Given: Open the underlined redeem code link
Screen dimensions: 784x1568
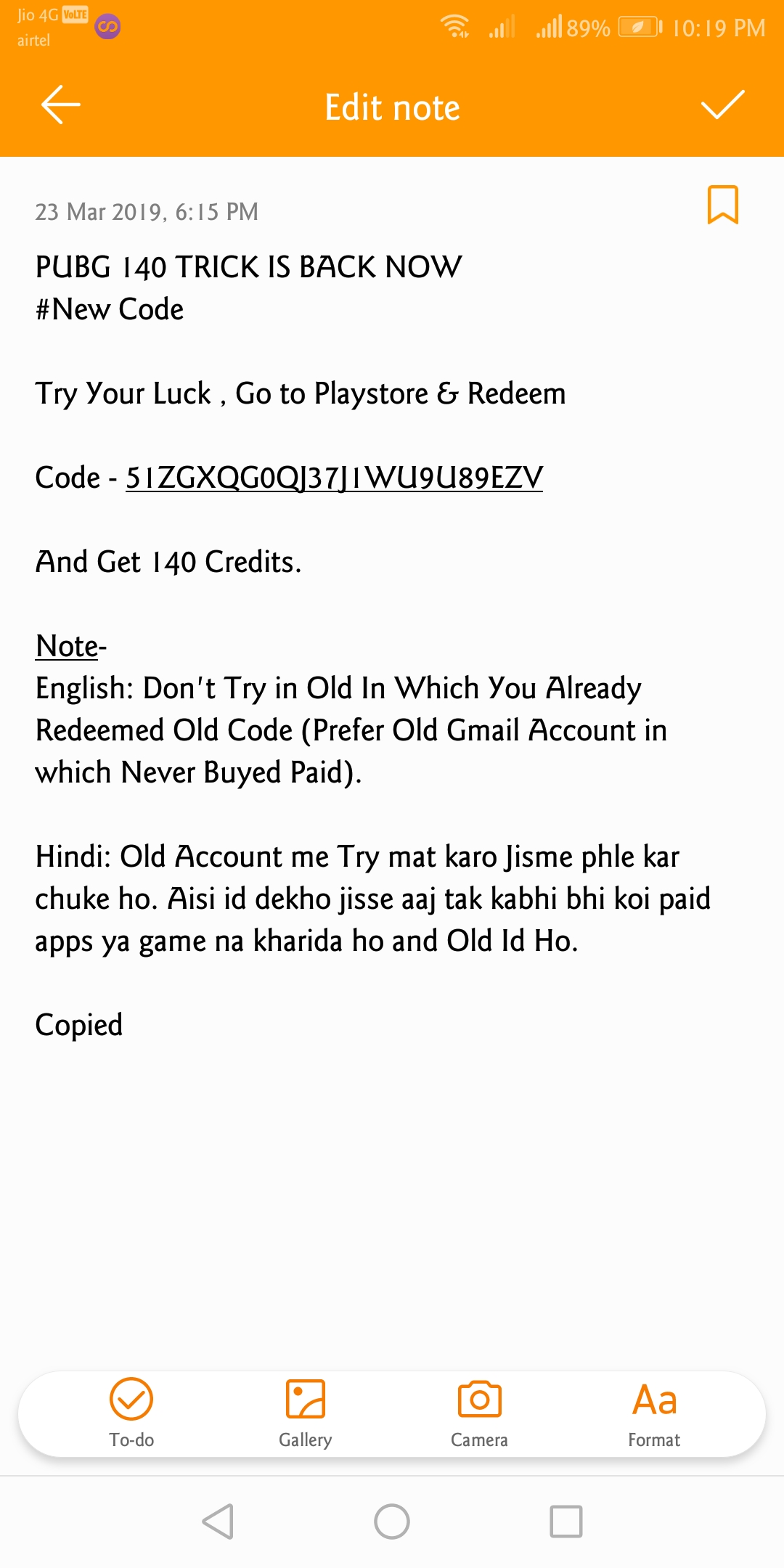Looking at the screenshot, I should (x=334, y=478).
